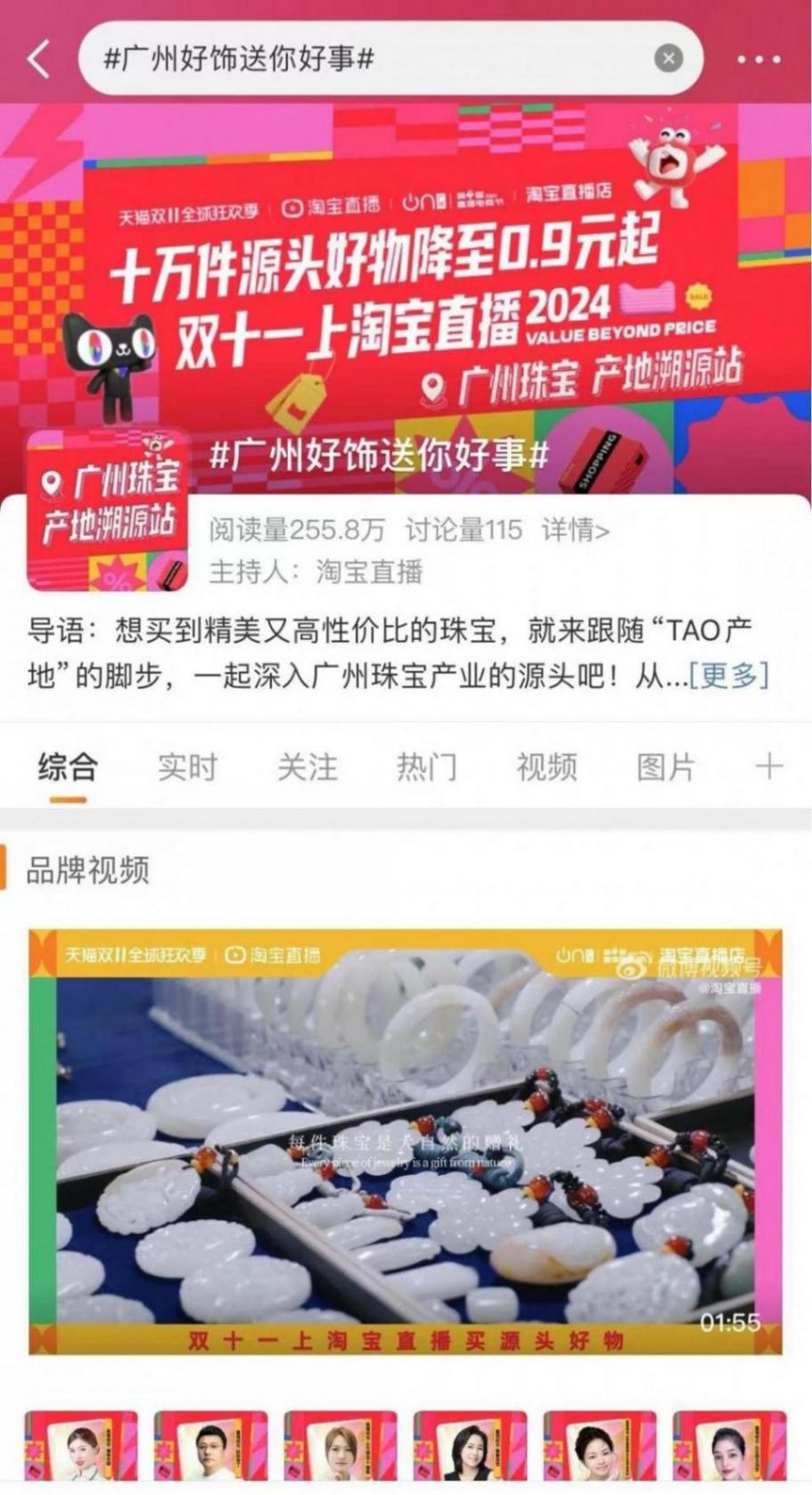Screen dimensions: 812x1495
Task: Tap the plus icon to add tabs
Action: coord(768,767)
